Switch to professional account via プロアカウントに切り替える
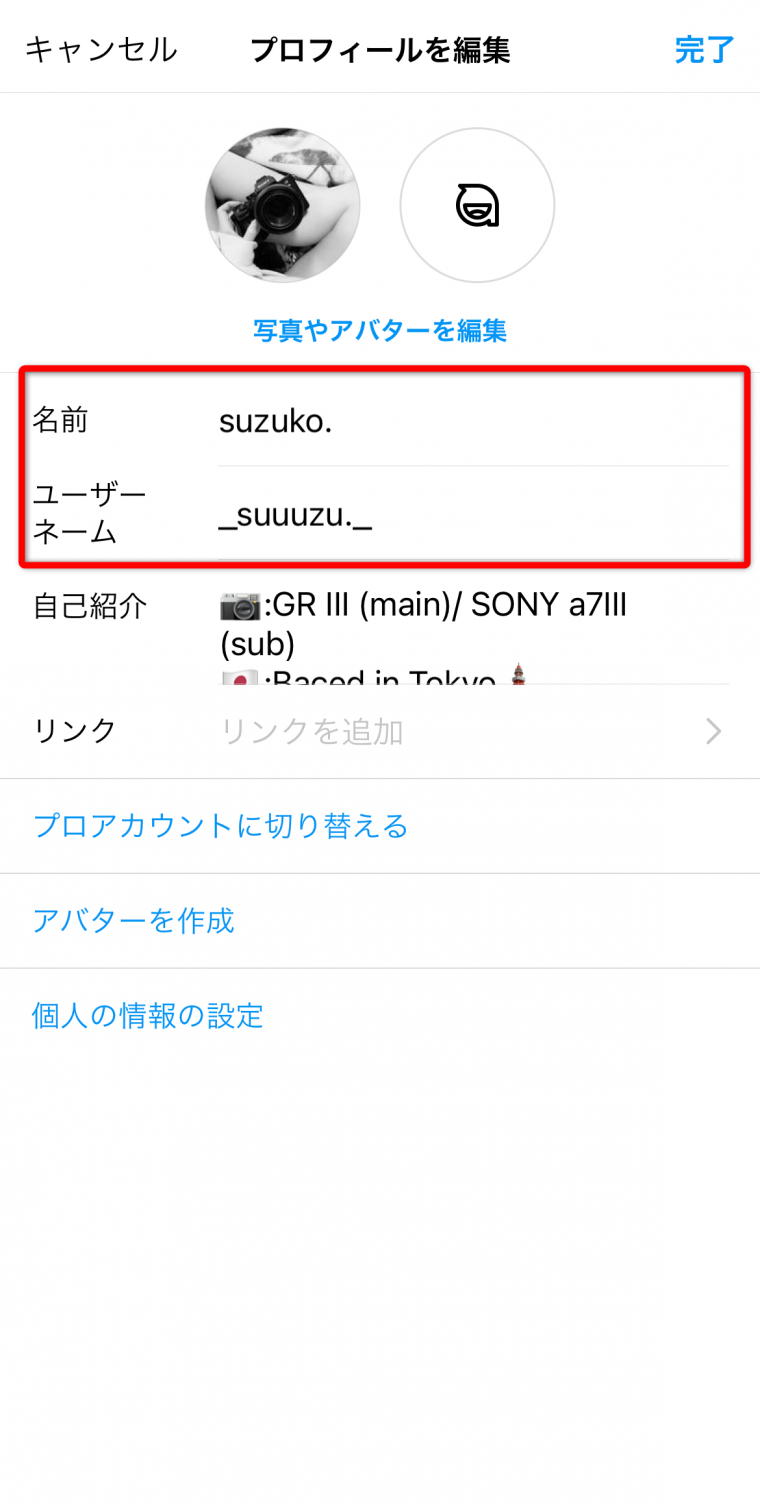The image size is (760, 1509). (220, 825)
